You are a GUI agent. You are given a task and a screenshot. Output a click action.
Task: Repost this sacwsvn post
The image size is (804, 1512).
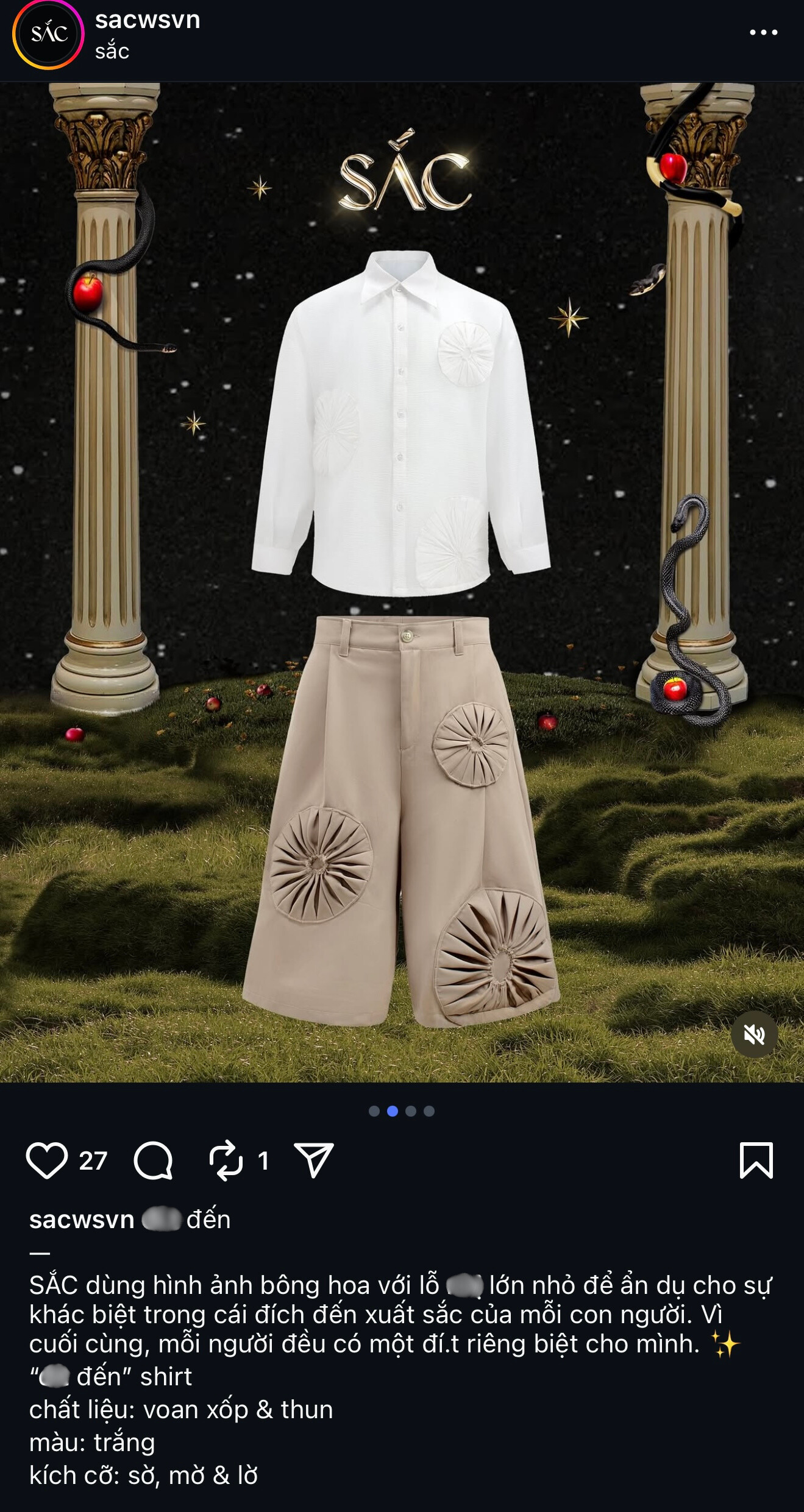click(226, 1160)
